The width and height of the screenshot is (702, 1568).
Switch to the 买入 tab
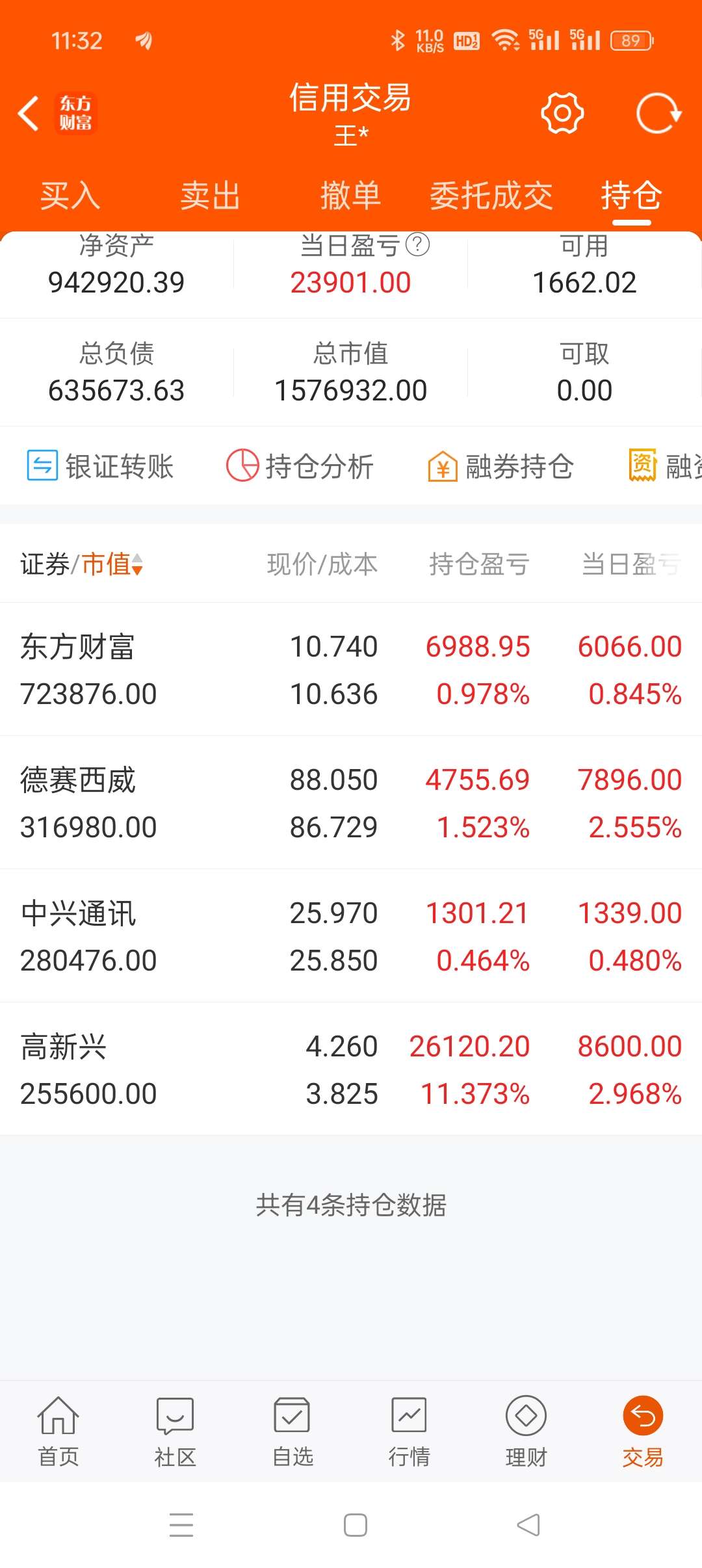(70, 196)
